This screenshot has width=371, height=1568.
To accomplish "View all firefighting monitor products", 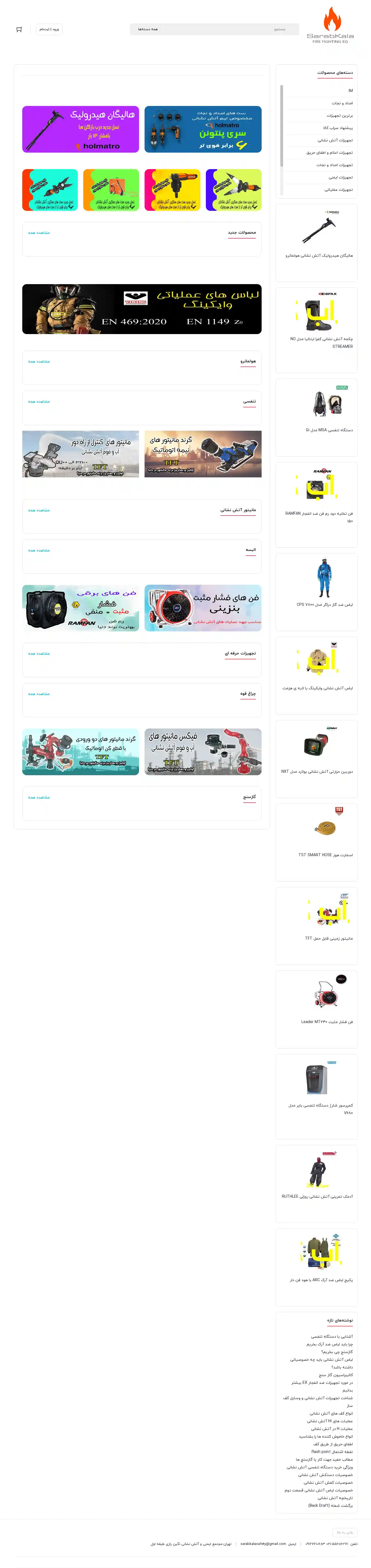I will click(39, 510).
